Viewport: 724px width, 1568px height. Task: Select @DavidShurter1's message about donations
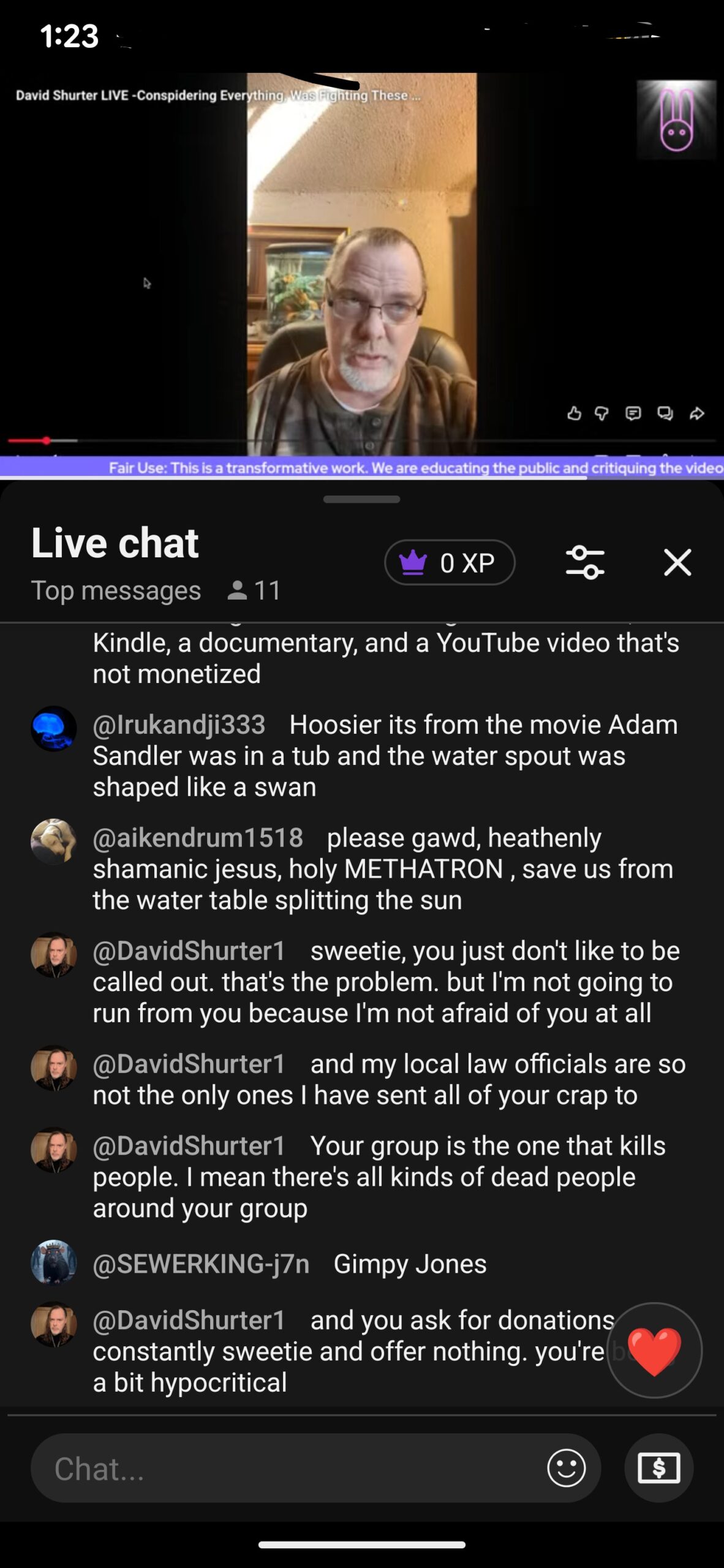tap(349, 1351)
